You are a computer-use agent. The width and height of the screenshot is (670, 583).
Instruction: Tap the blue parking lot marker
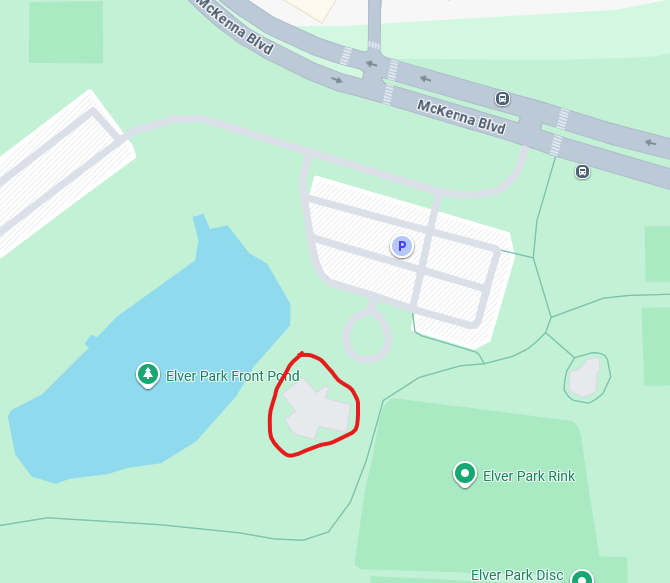[402, 246]
